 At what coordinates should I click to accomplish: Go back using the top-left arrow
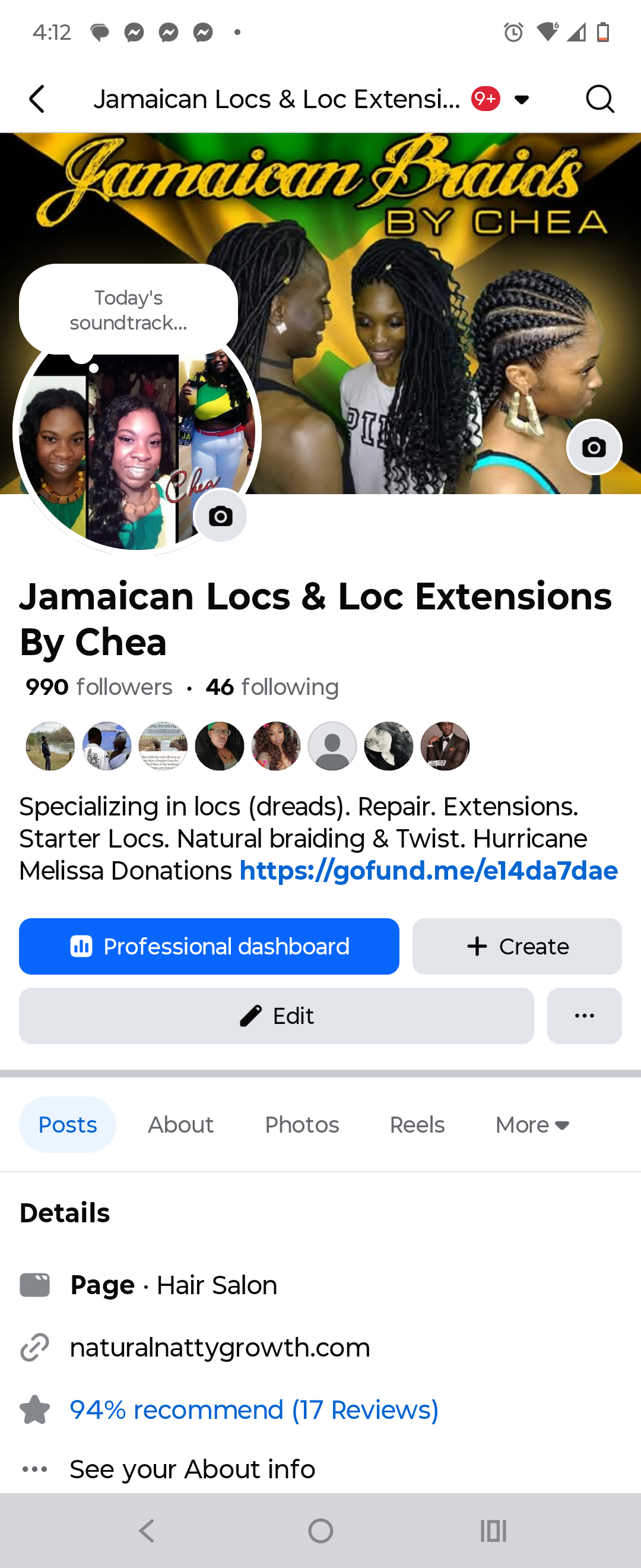[37, 99]
